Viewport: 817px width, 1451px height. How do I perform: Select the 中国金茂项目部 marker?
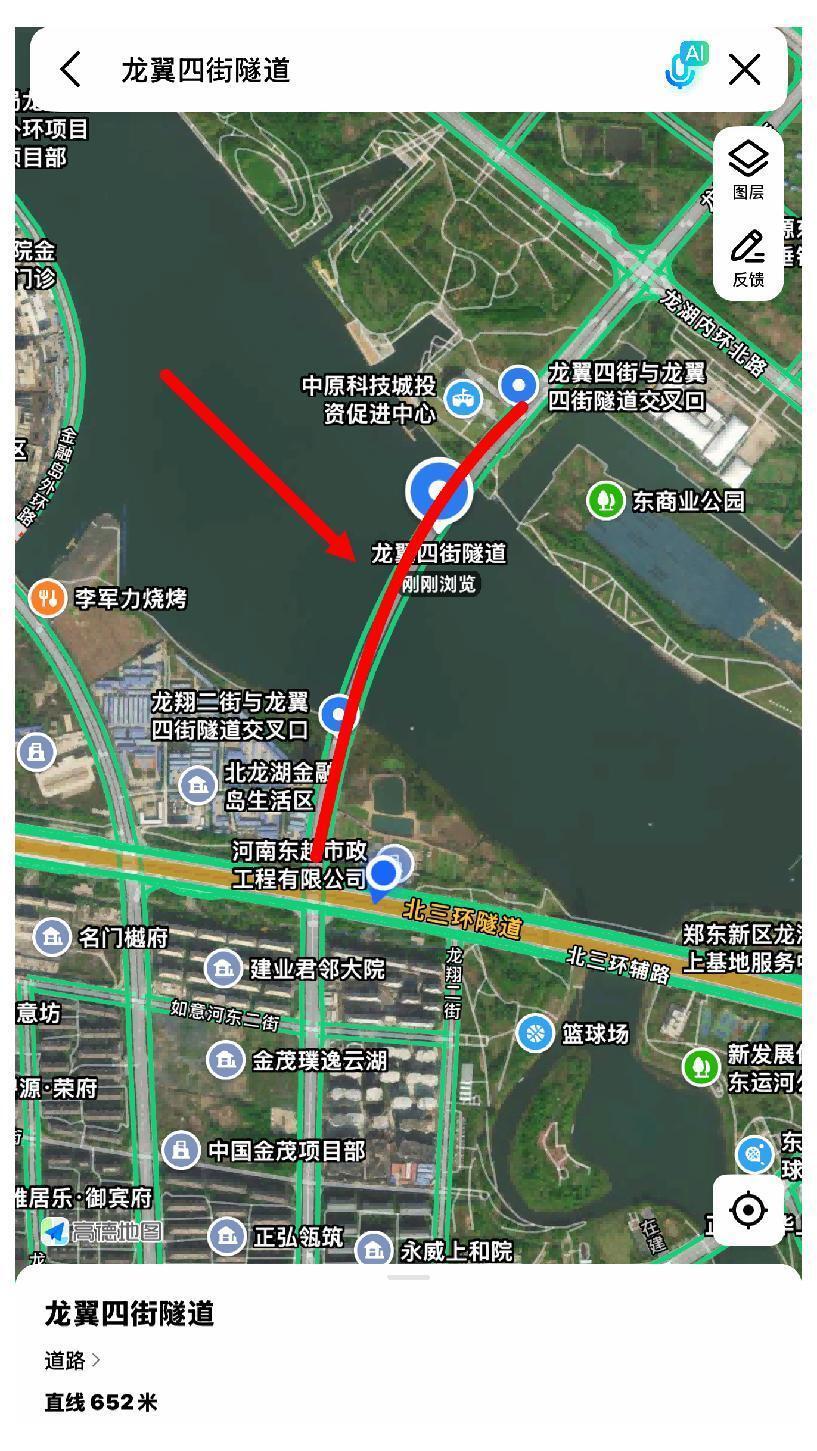179,1151
